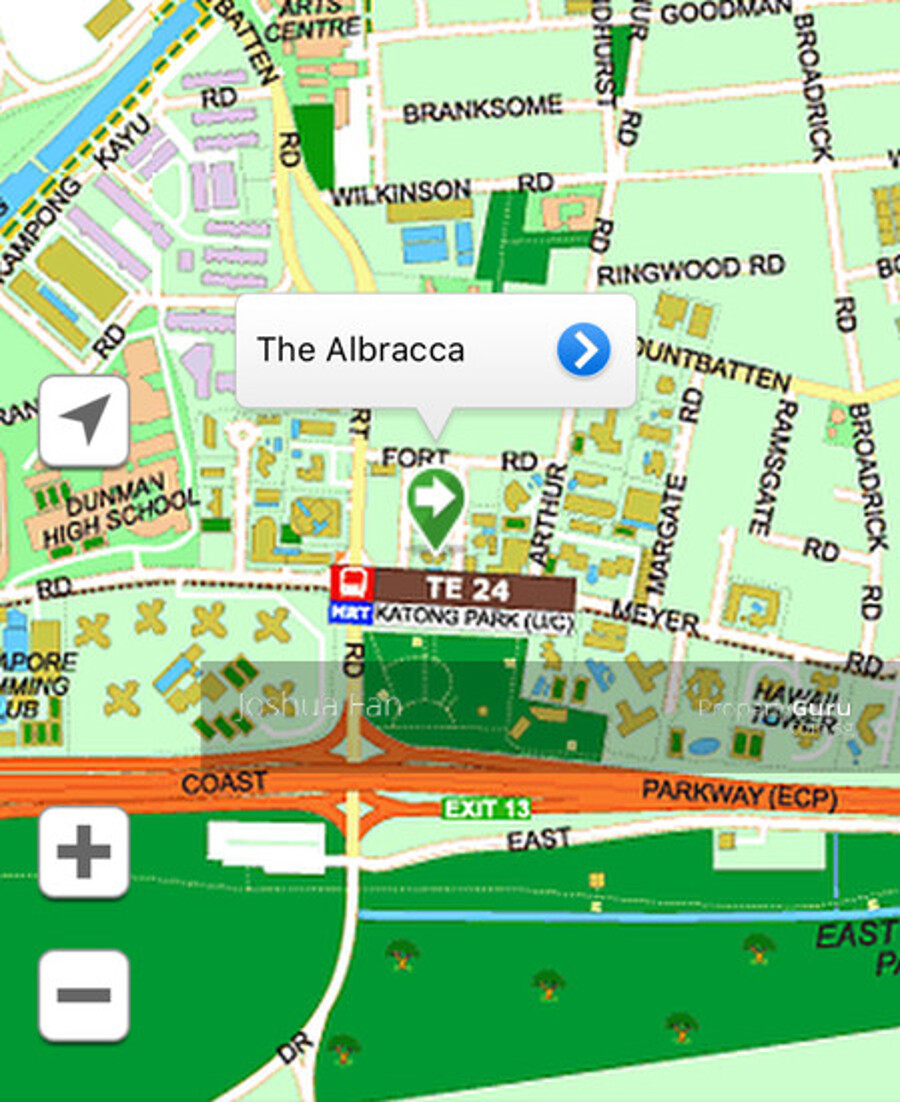Viewport: 900px width, 1102px height.
Task: Zoom out of the map
Action: (x=84, y=996)
